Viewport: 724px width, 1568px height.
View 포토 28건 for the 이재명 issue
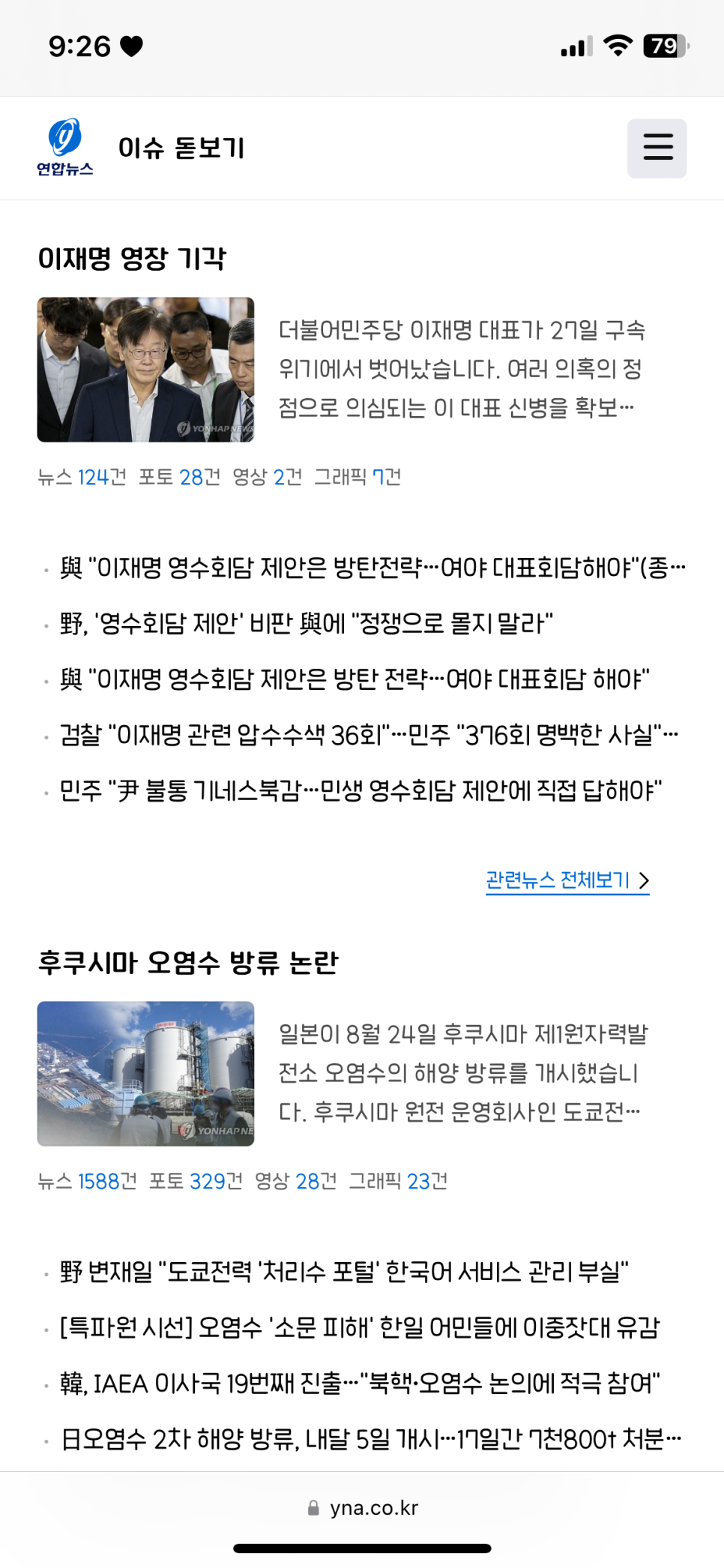[x=180, y=477]
